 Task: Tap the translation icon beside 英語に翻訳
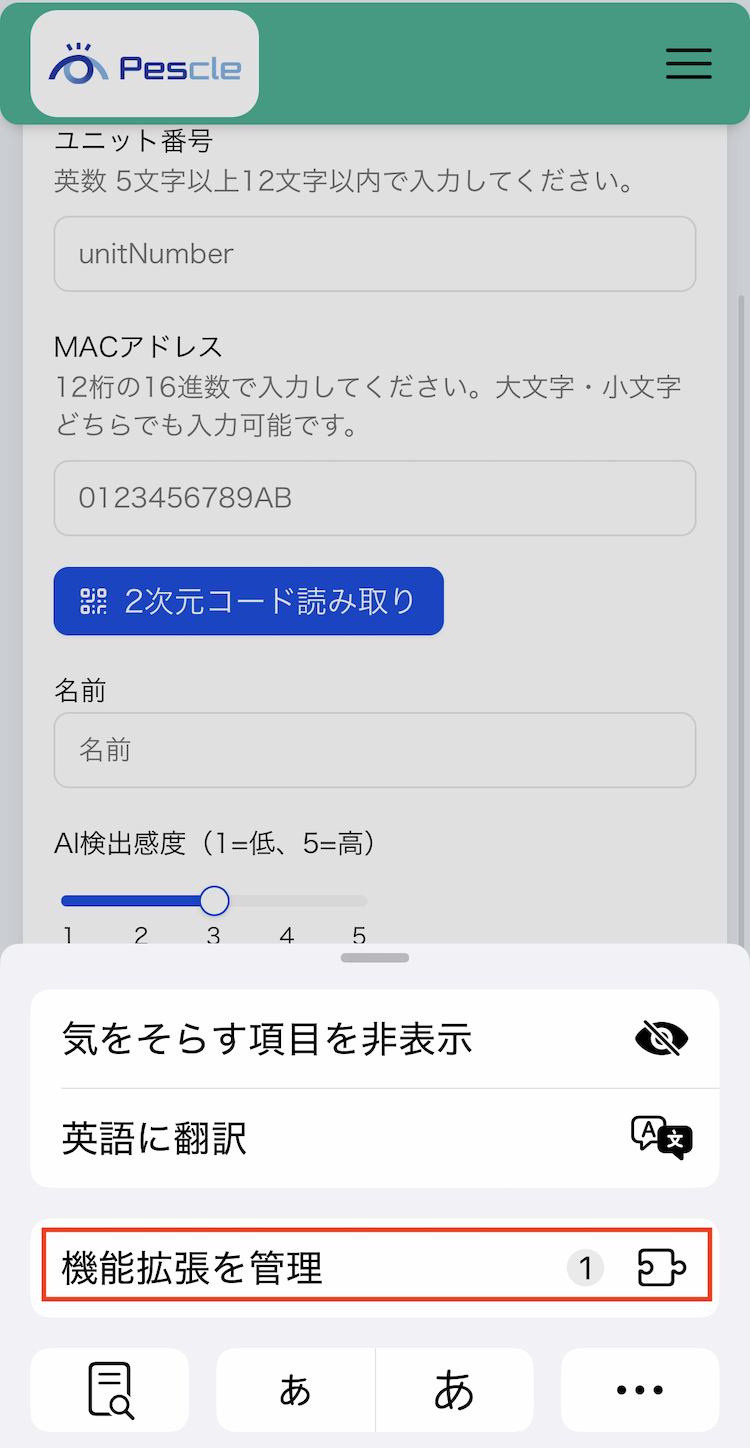coord(661,1139)
